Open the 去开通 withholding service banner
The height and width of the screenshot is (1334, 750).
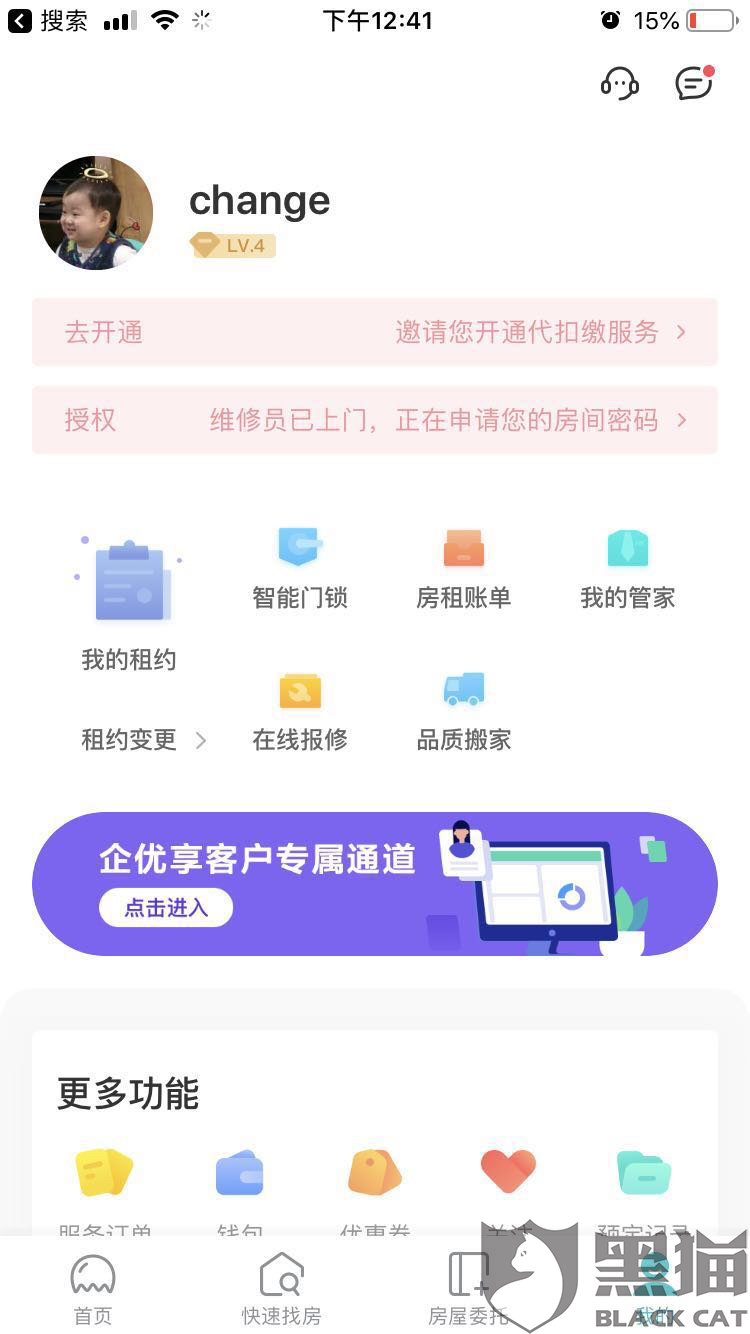(375, 332)
